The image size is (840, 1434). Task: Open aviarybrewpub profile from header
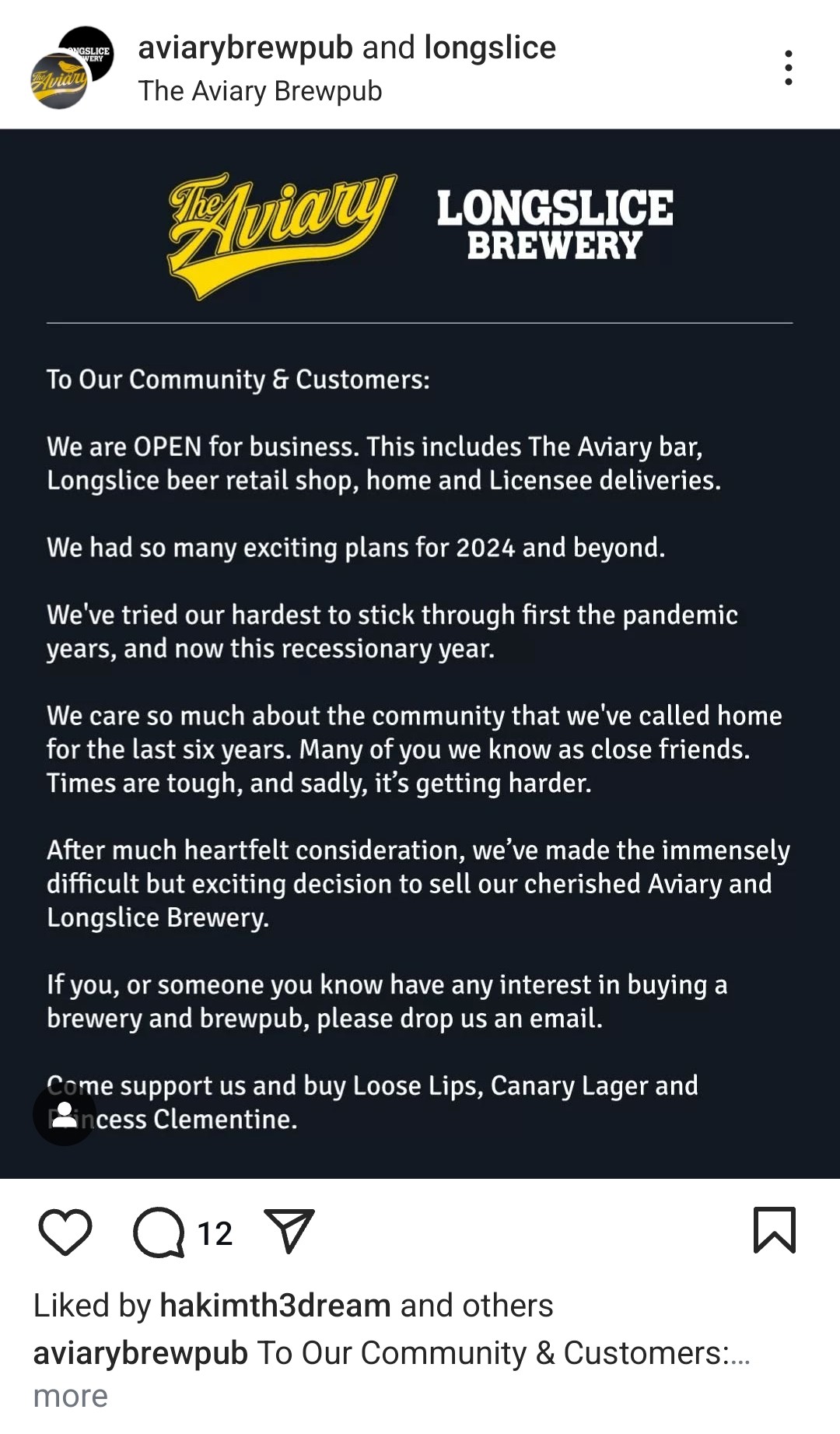[x=245, y=47]
